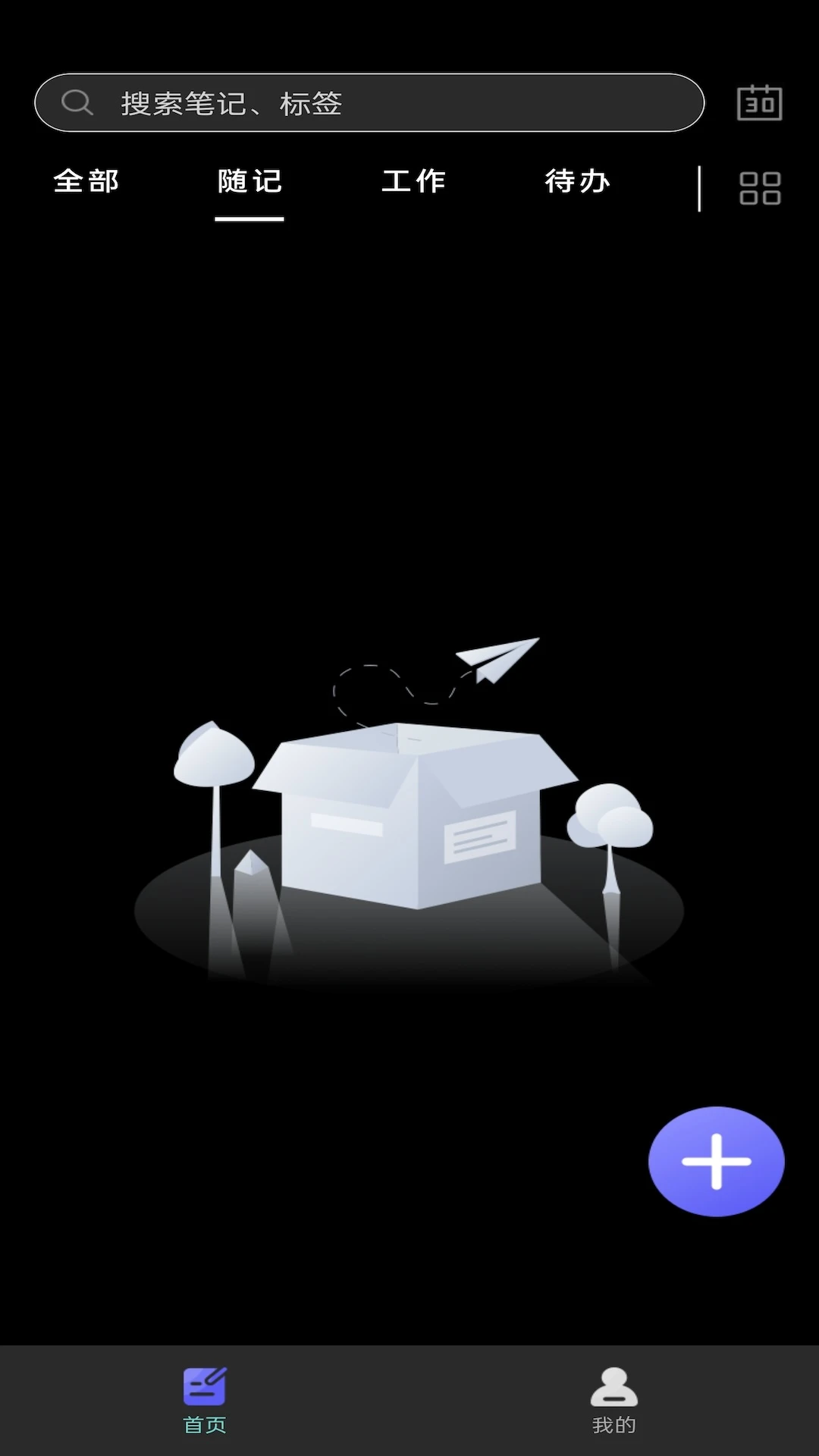The width and height of the screenshot is (819, 1456).
Task: Tap the search notes and tags field
Action: point(369,102)
